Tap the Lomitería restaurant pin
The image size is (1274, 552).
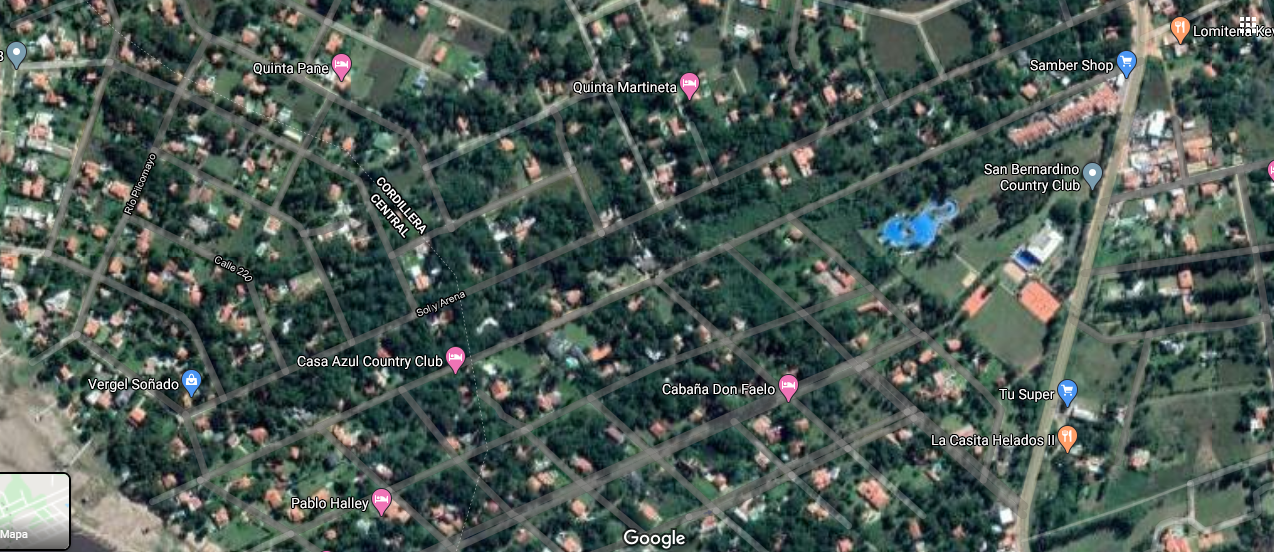1180,29
